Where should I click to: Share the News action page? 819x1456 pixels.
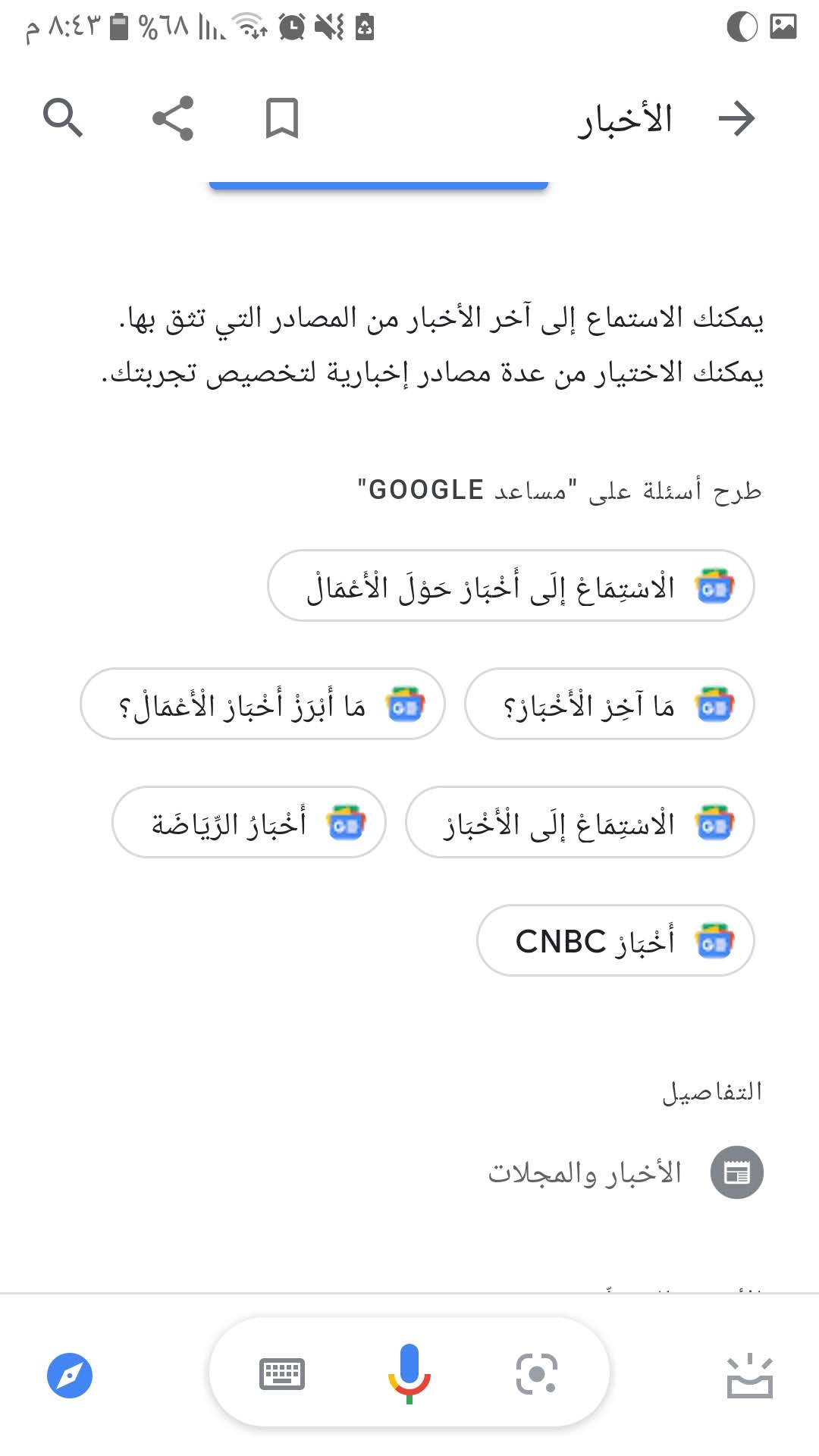(173, 118)
